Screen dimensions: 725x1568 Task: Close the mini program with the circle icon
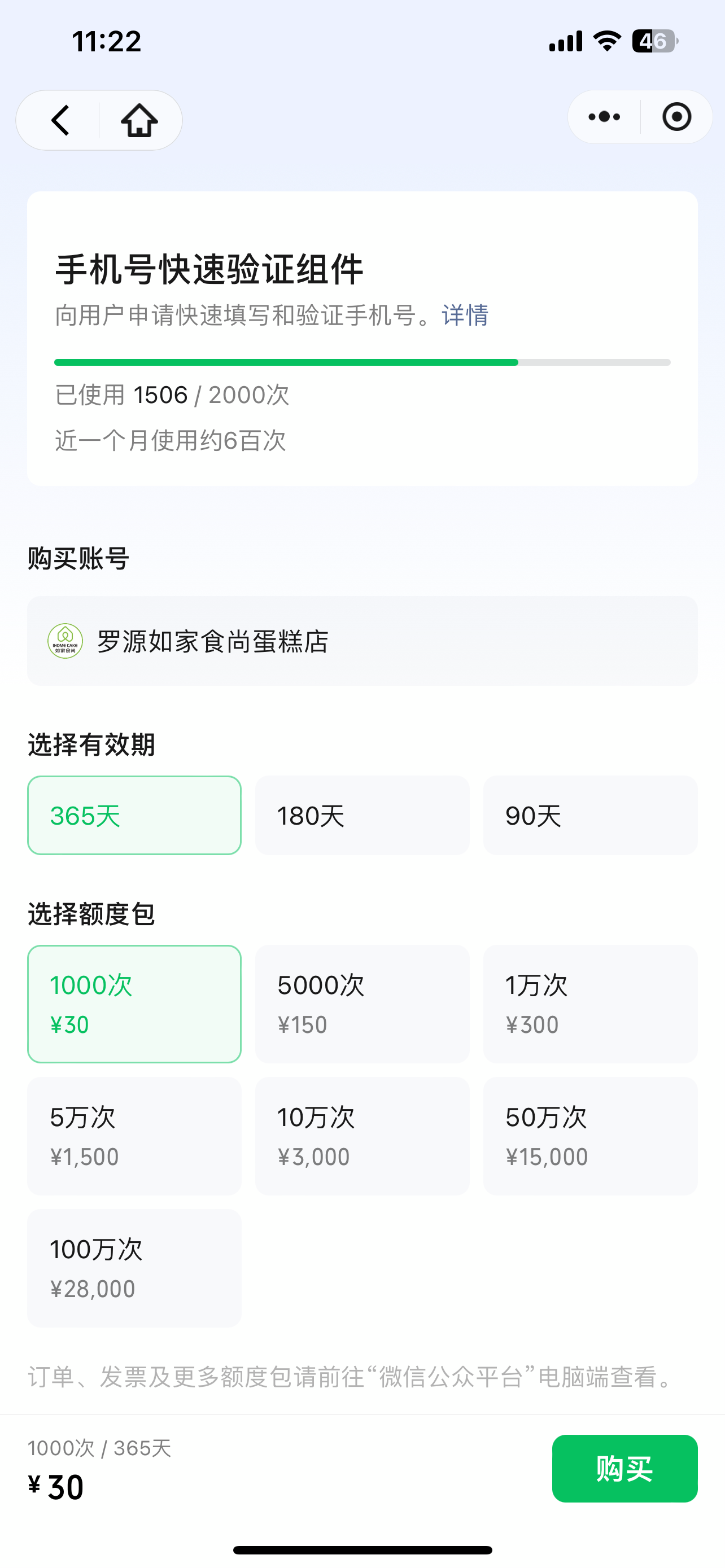point(676,117)
